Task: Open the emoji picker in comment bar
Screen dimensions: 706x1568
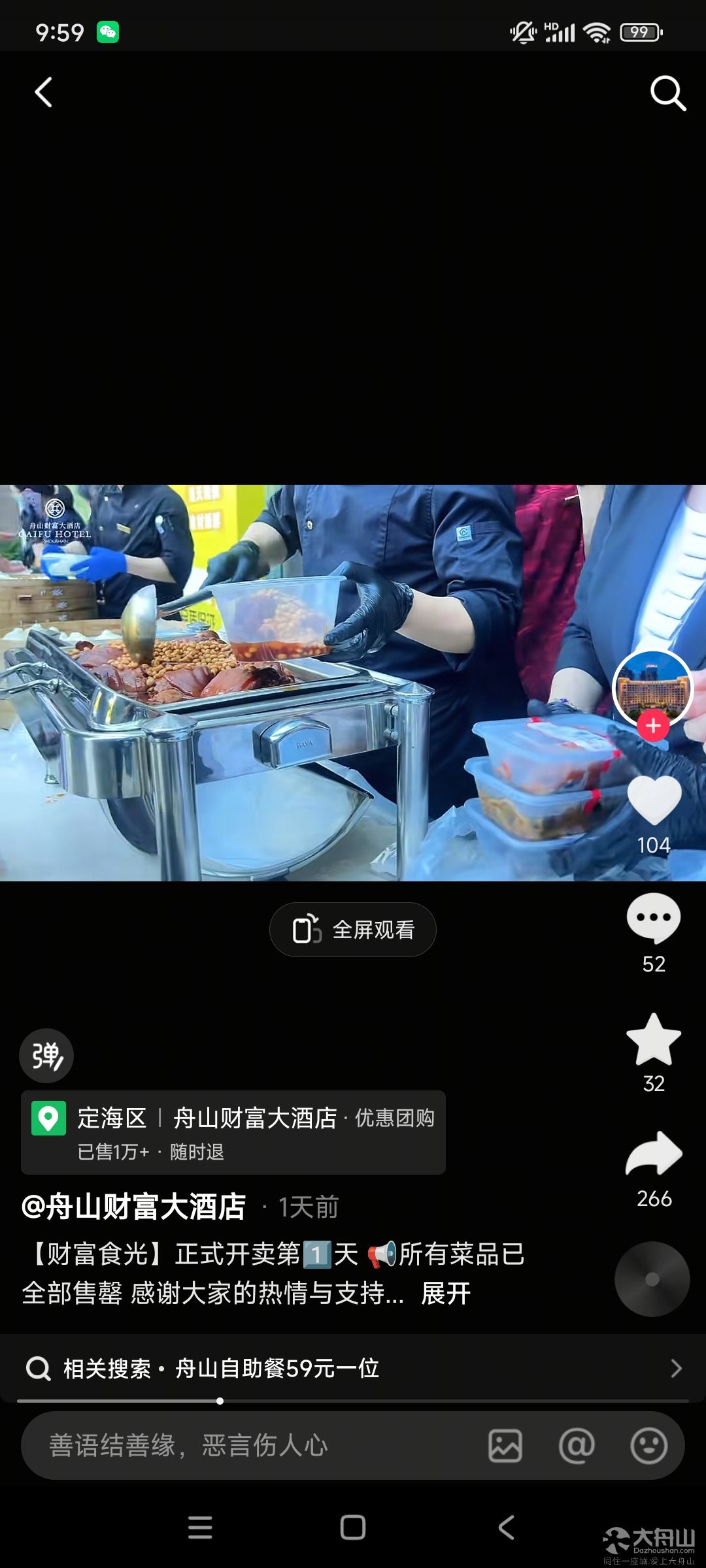Action: pos(649,1445)
